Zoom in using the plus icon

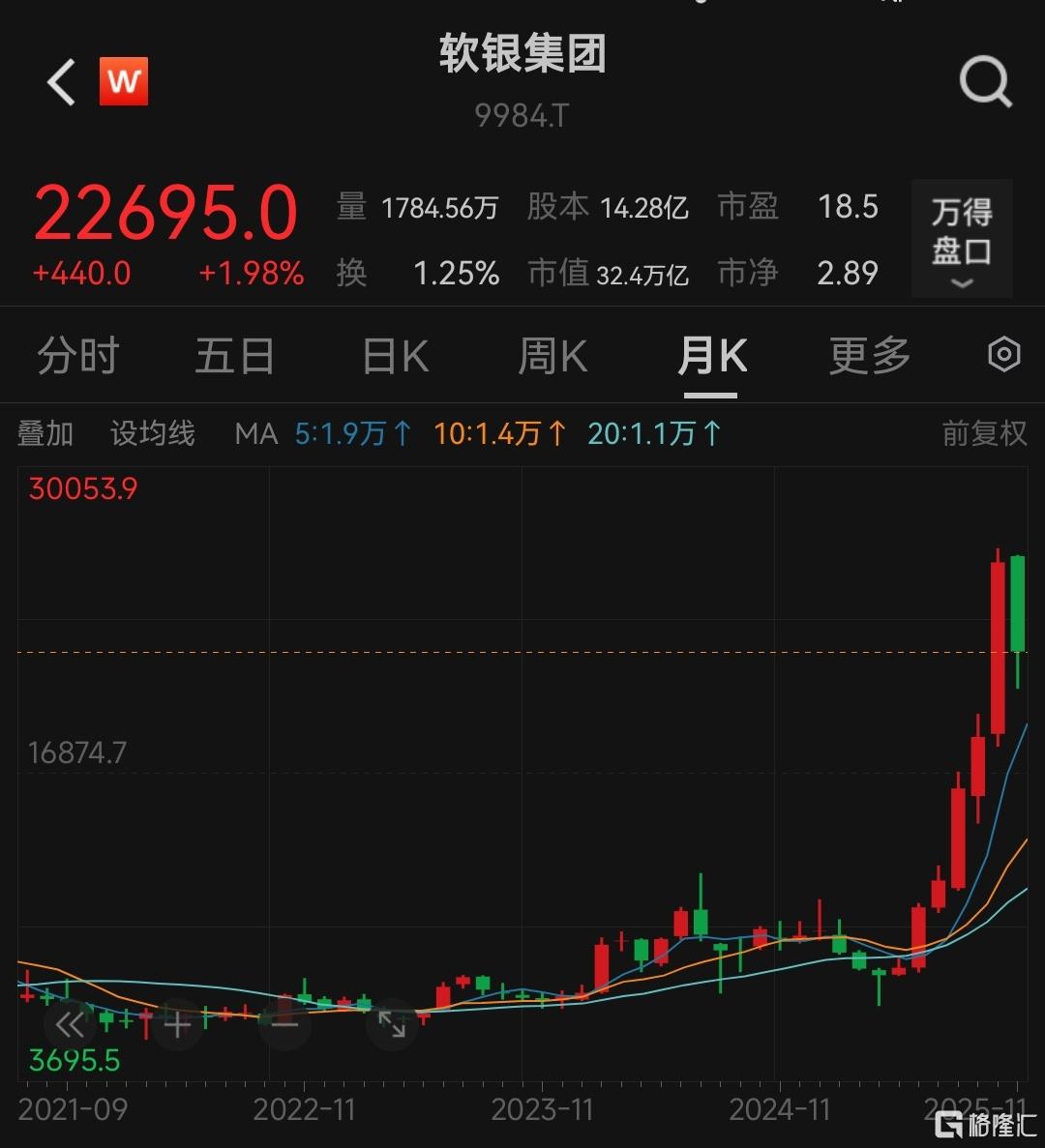click(x=177, y=1023)
